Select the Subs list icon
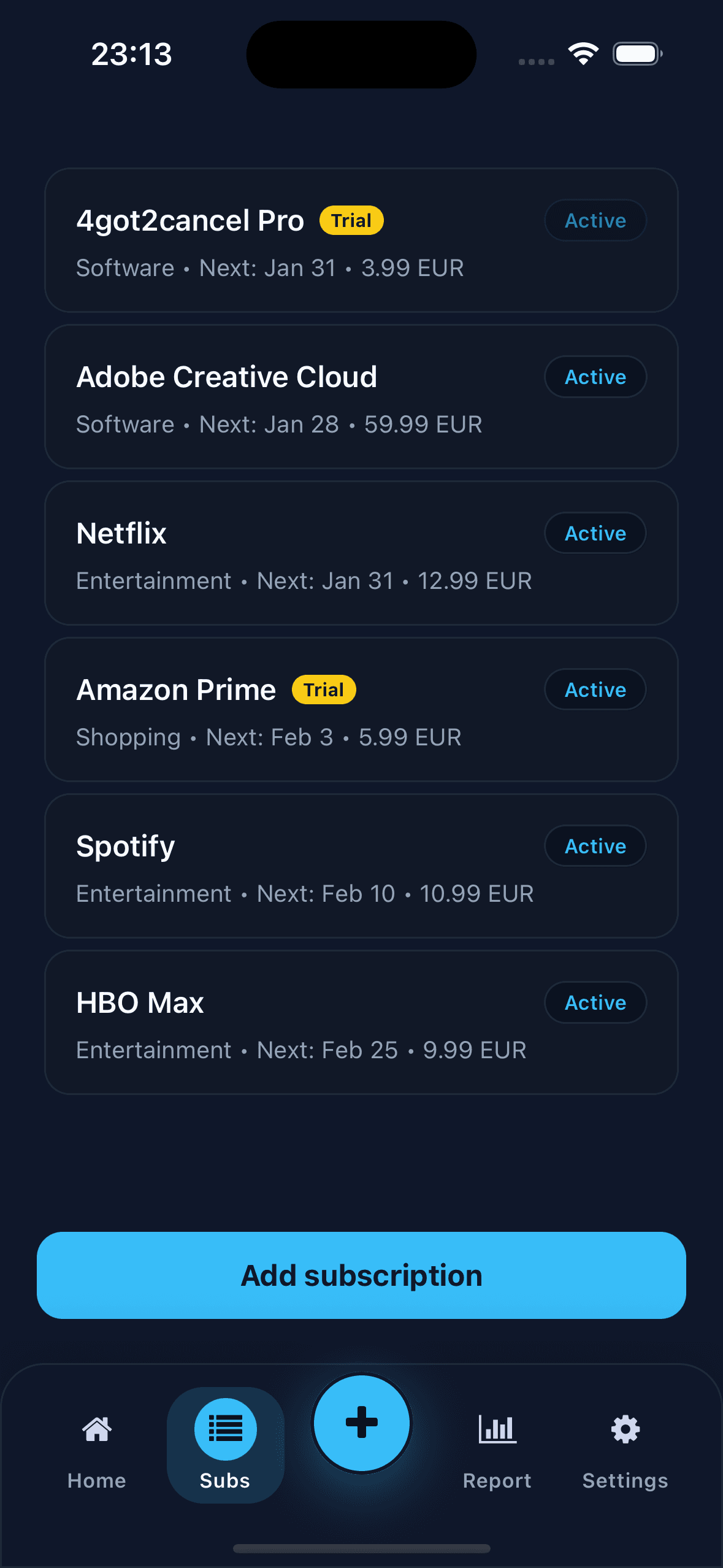 click(x=225, y=1429)
